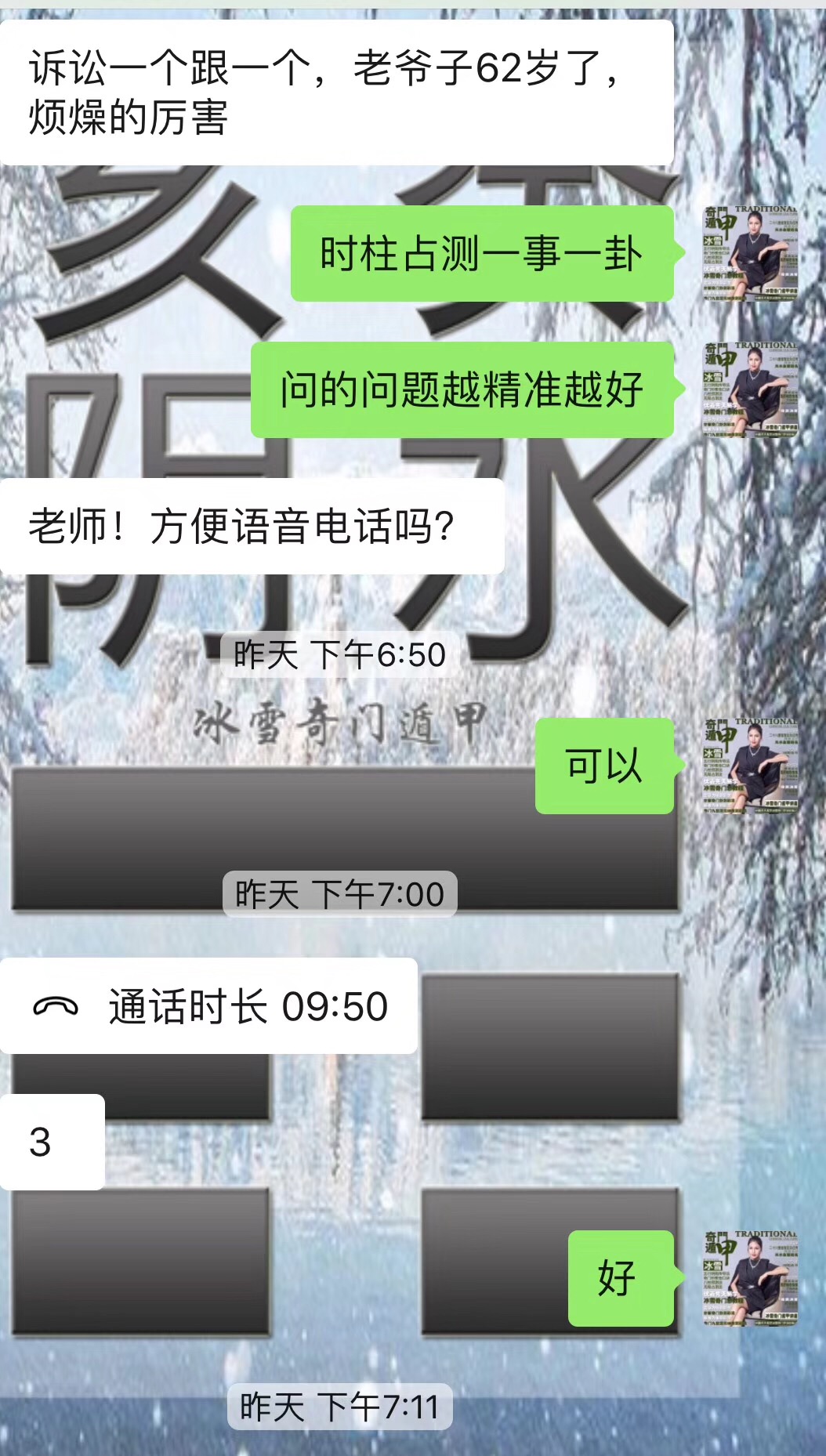Tap the avatar next to 问的问题越精准越好
The height and width of the screenshot is (1456, 826).
point(751,389)
